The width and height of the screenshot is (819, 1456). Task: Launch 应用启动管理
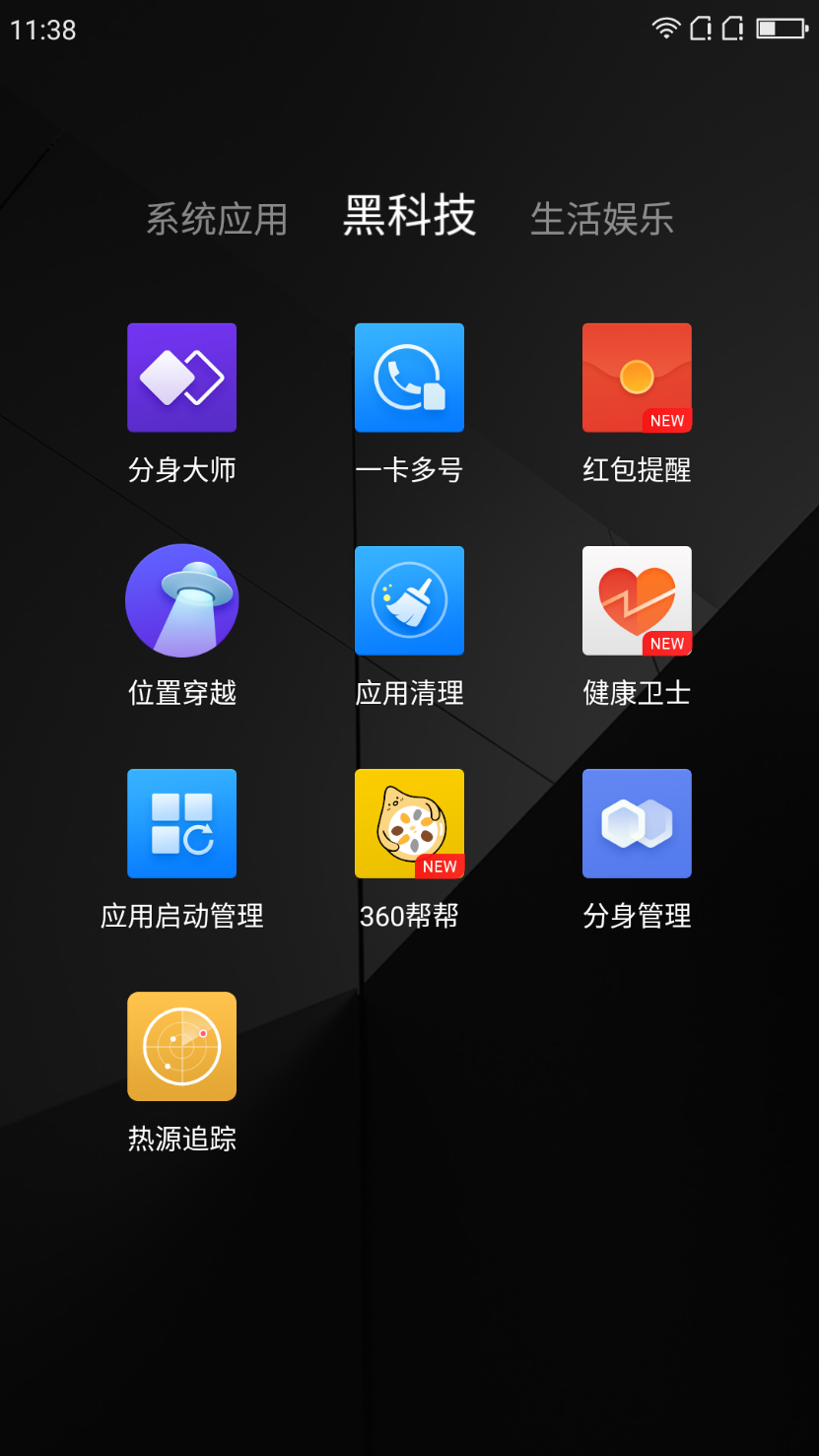pyautogui.click(x=181, y=824)
